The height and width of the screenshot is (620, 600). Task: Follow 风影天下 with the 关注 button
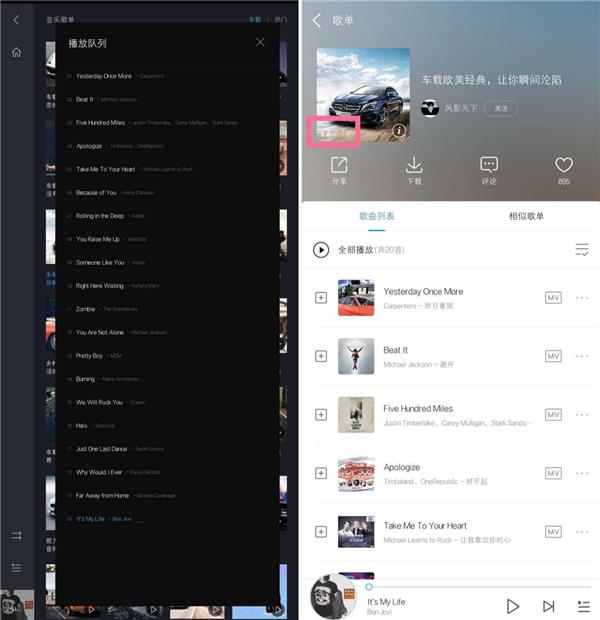(501, 108)
